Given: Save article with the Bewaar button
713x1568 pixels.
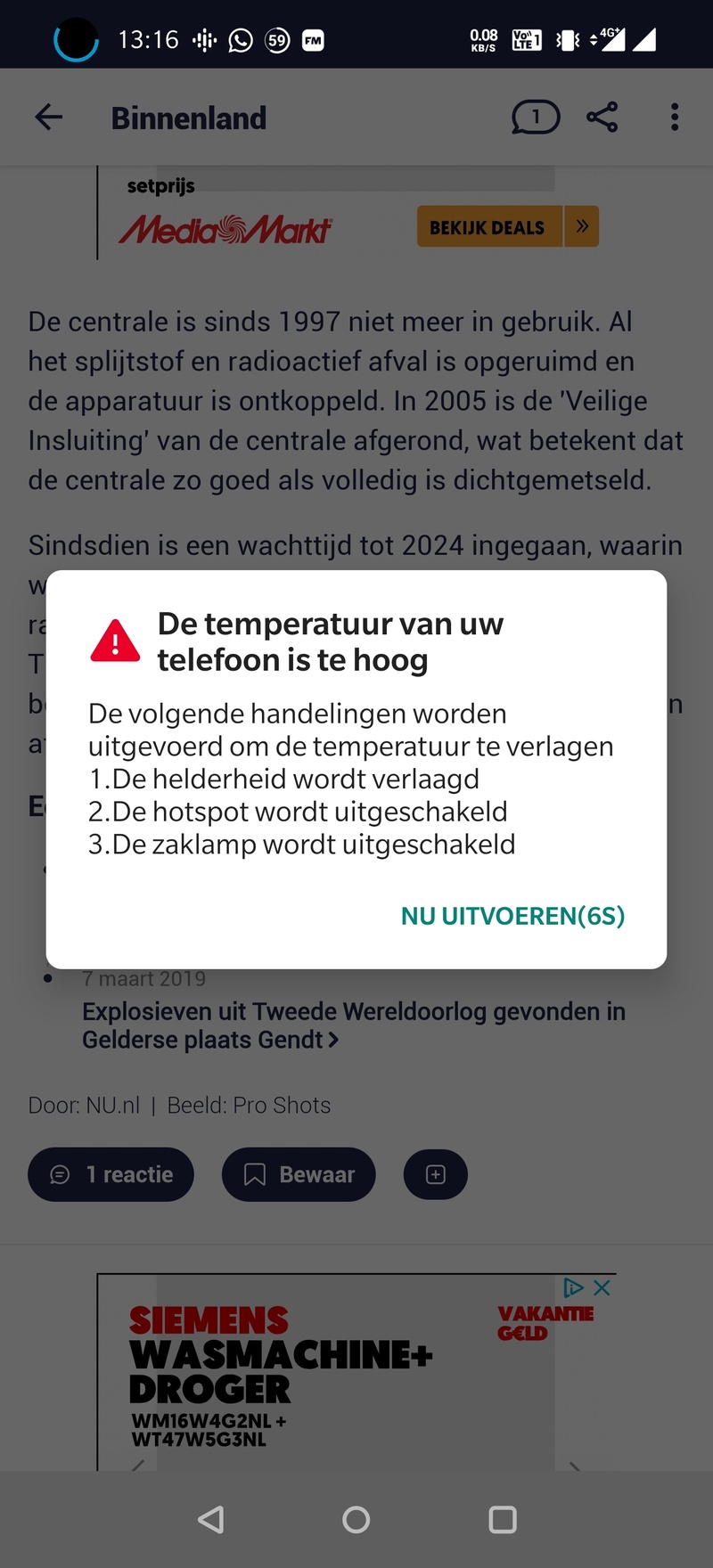Looking at the screenshot, I should 299,1174.
